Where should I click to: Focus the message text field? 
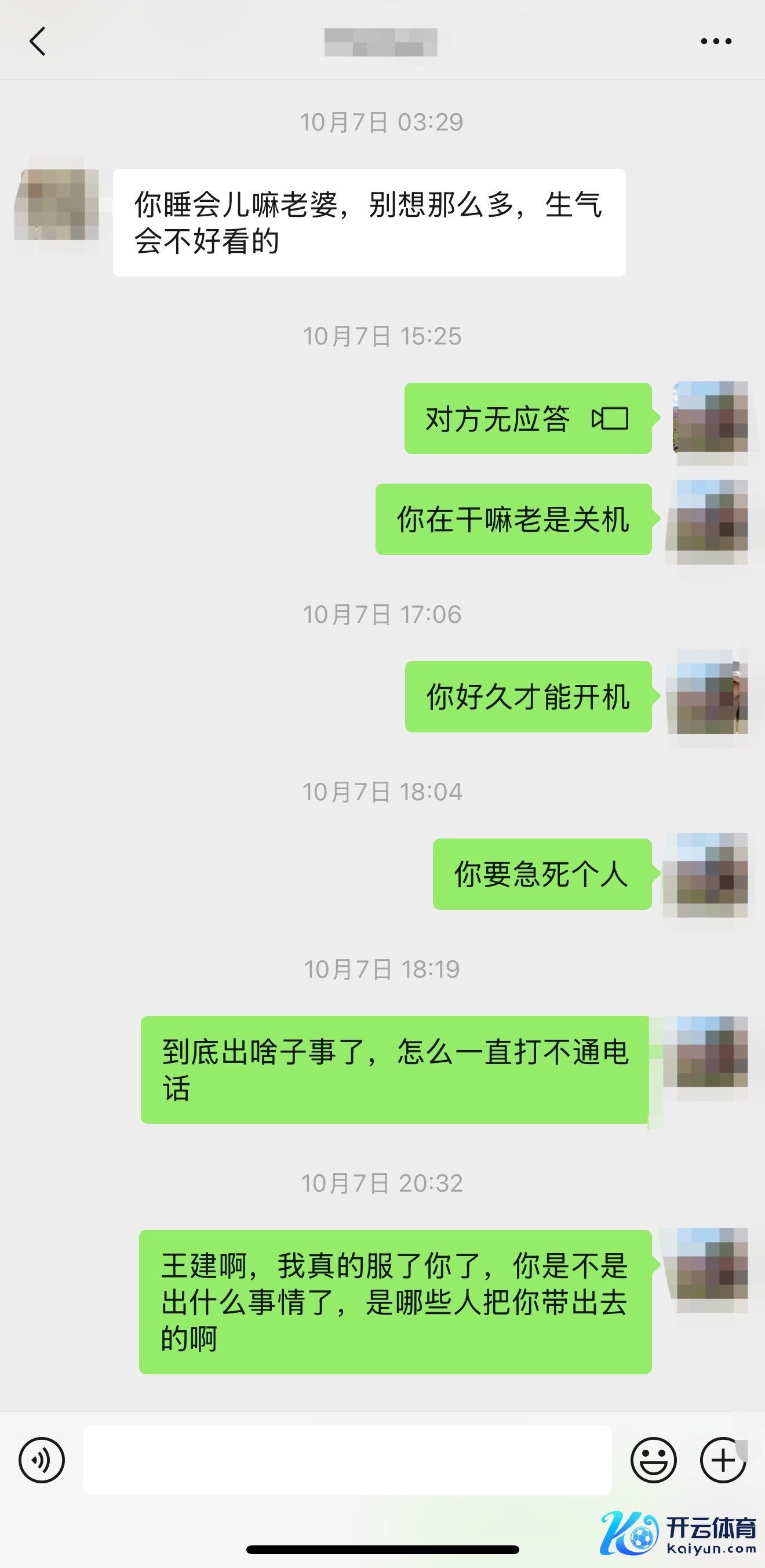tap(347, 1460)
